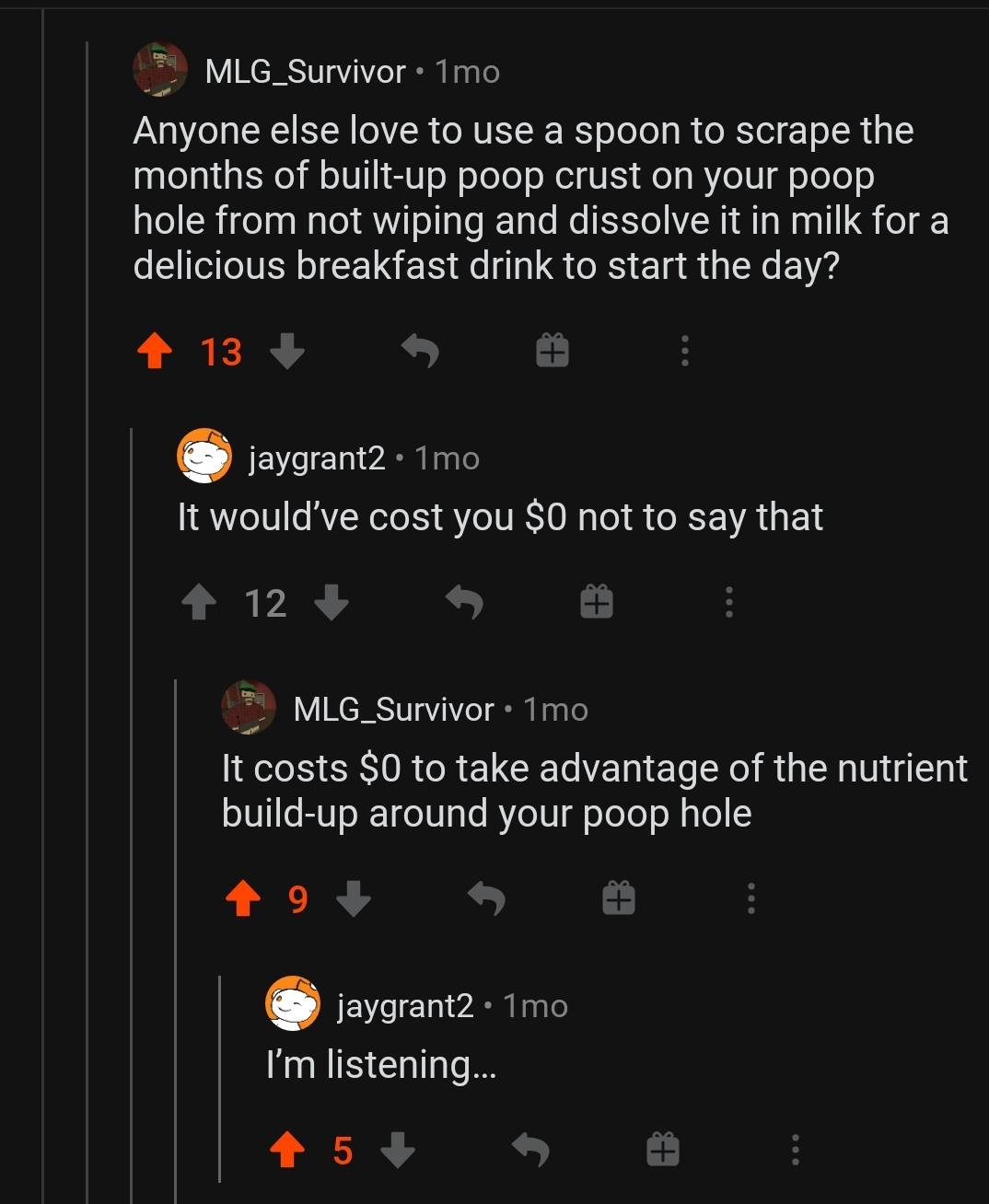Tap the '1mo' timestamp on jaygrant2's first comment
Viewport: 989px width, 1204px height.
tap(448, 457)
